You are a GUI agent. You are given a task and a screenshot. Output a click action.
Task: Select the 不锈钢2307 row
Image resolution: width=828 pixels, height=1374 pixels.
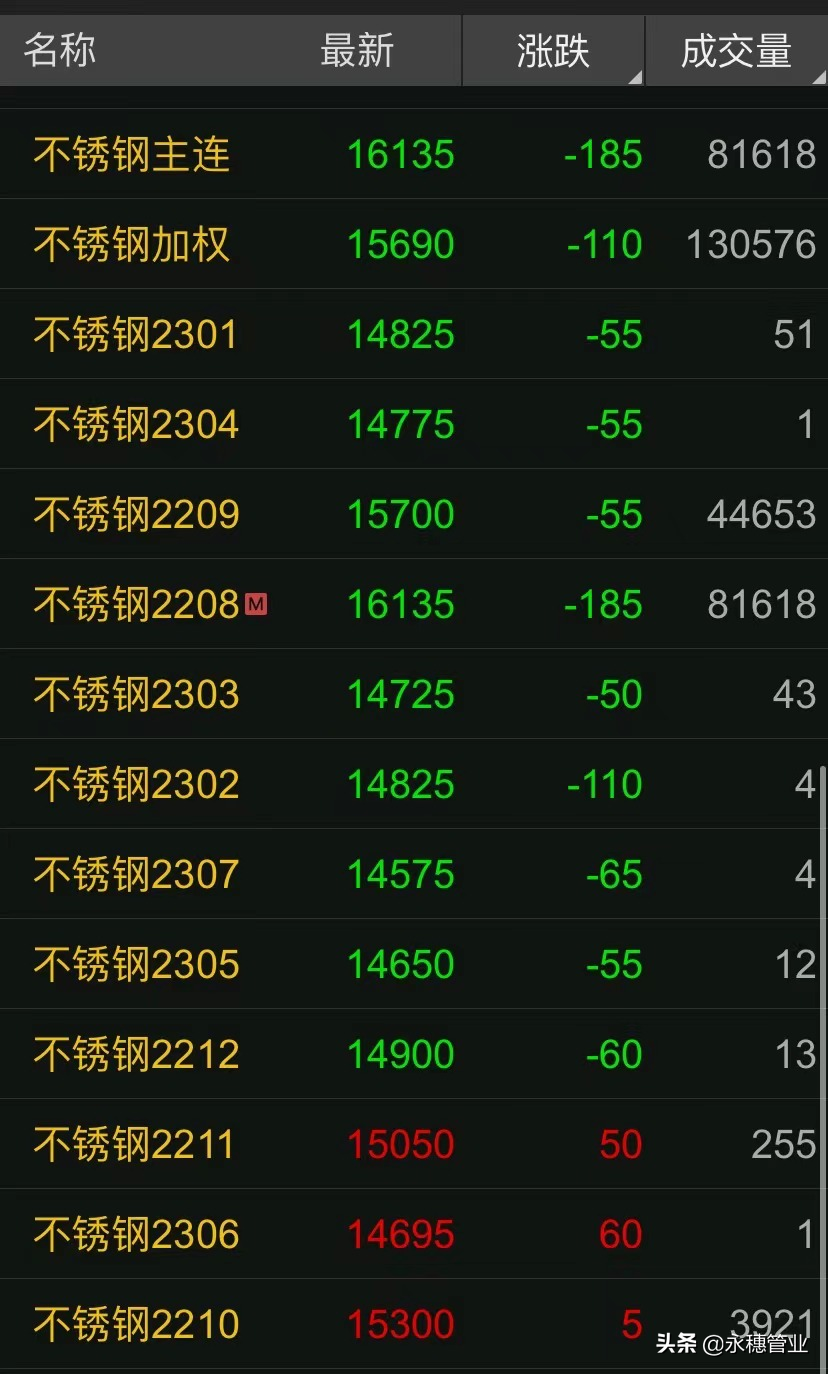[x=136, y=875]
